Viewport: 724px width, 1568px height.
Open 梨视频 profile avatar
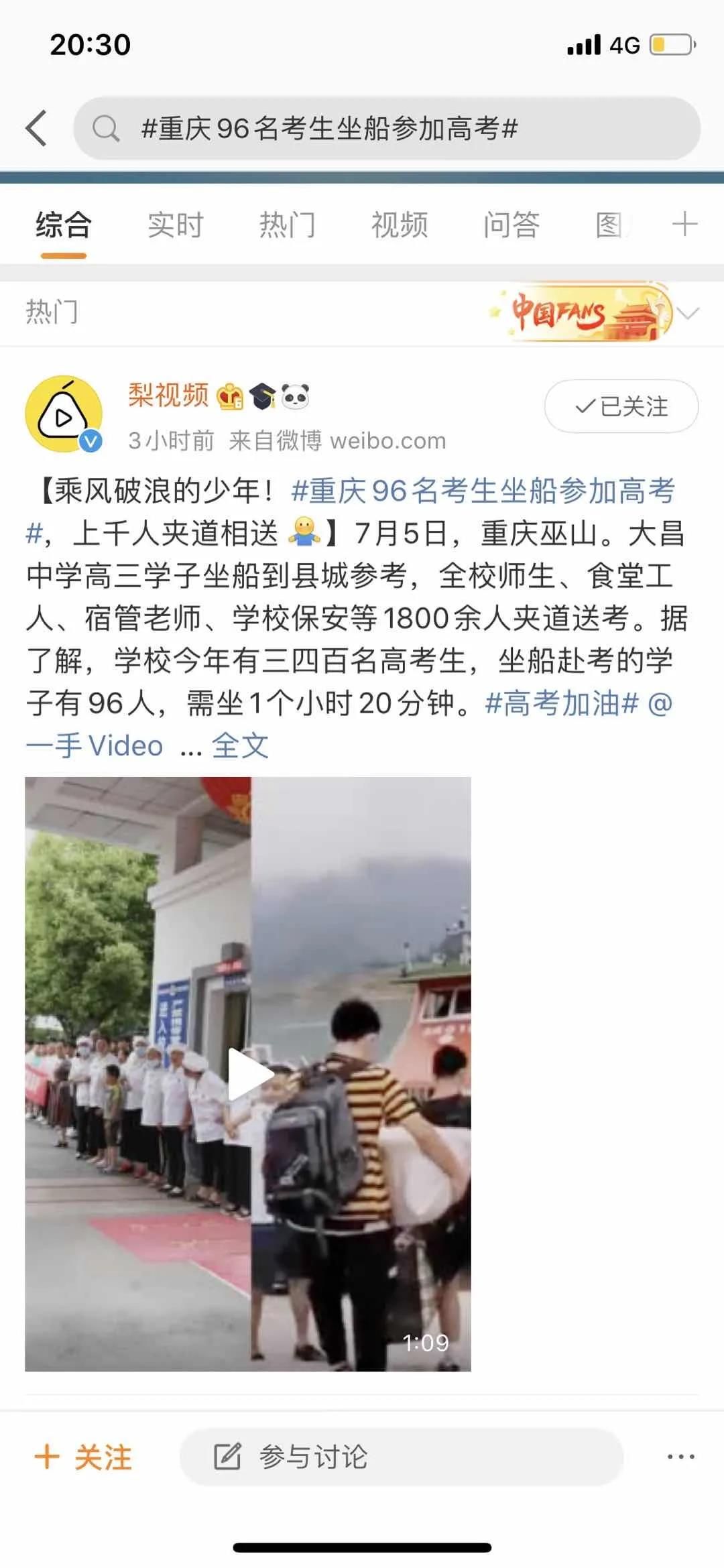pos(64,414)
